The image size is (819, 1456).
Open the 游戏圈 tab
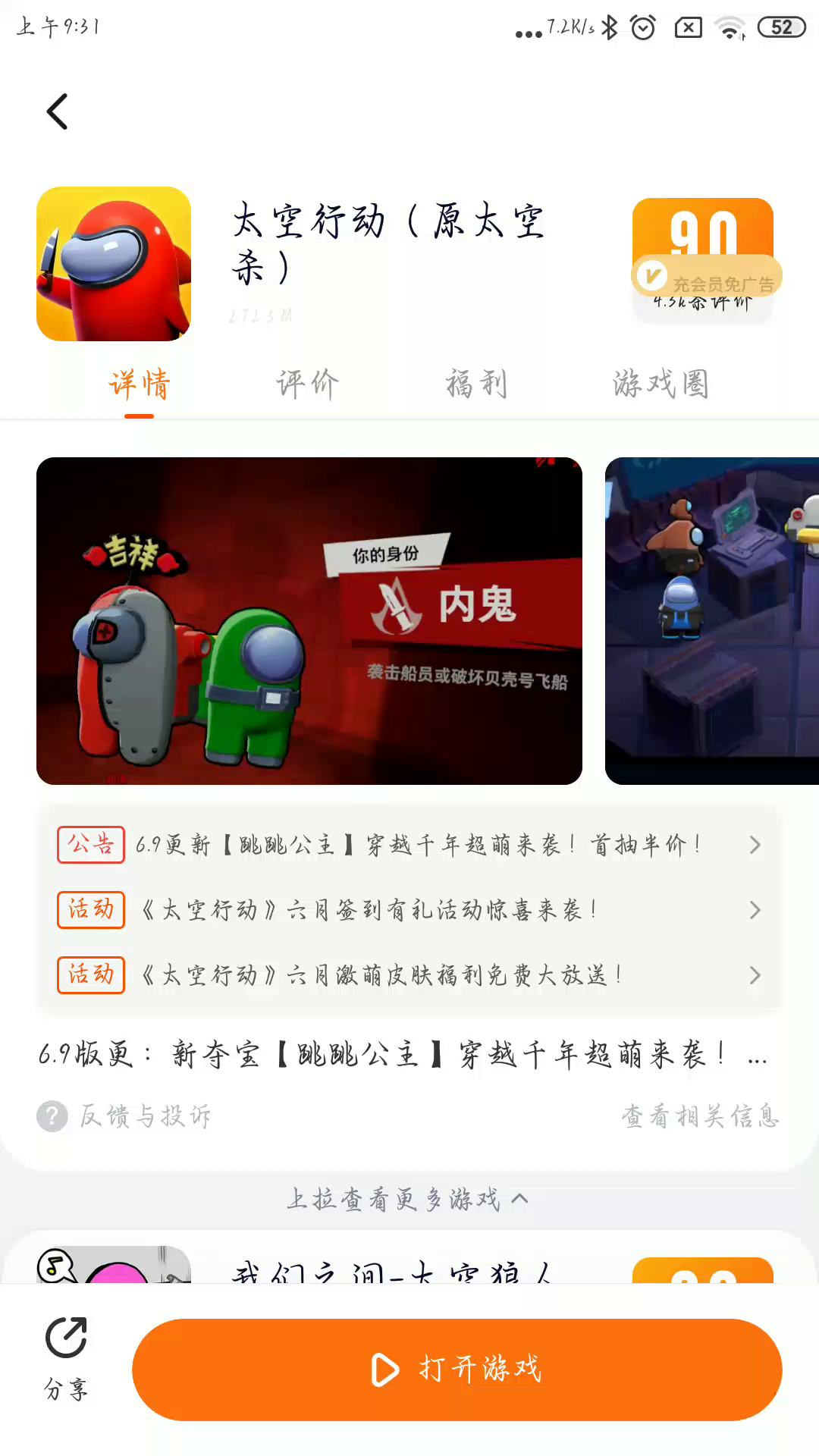click(661, 384)
